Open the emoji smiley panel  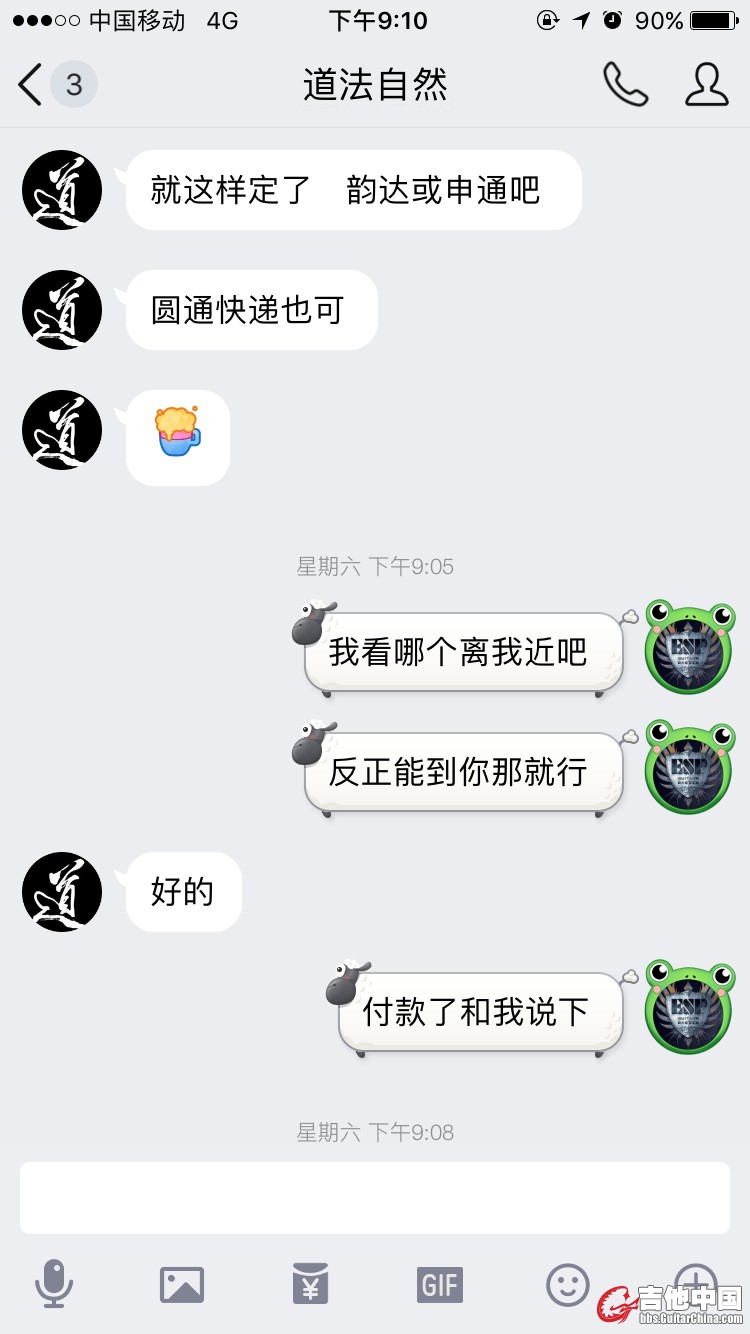[x=567, y=1284]
